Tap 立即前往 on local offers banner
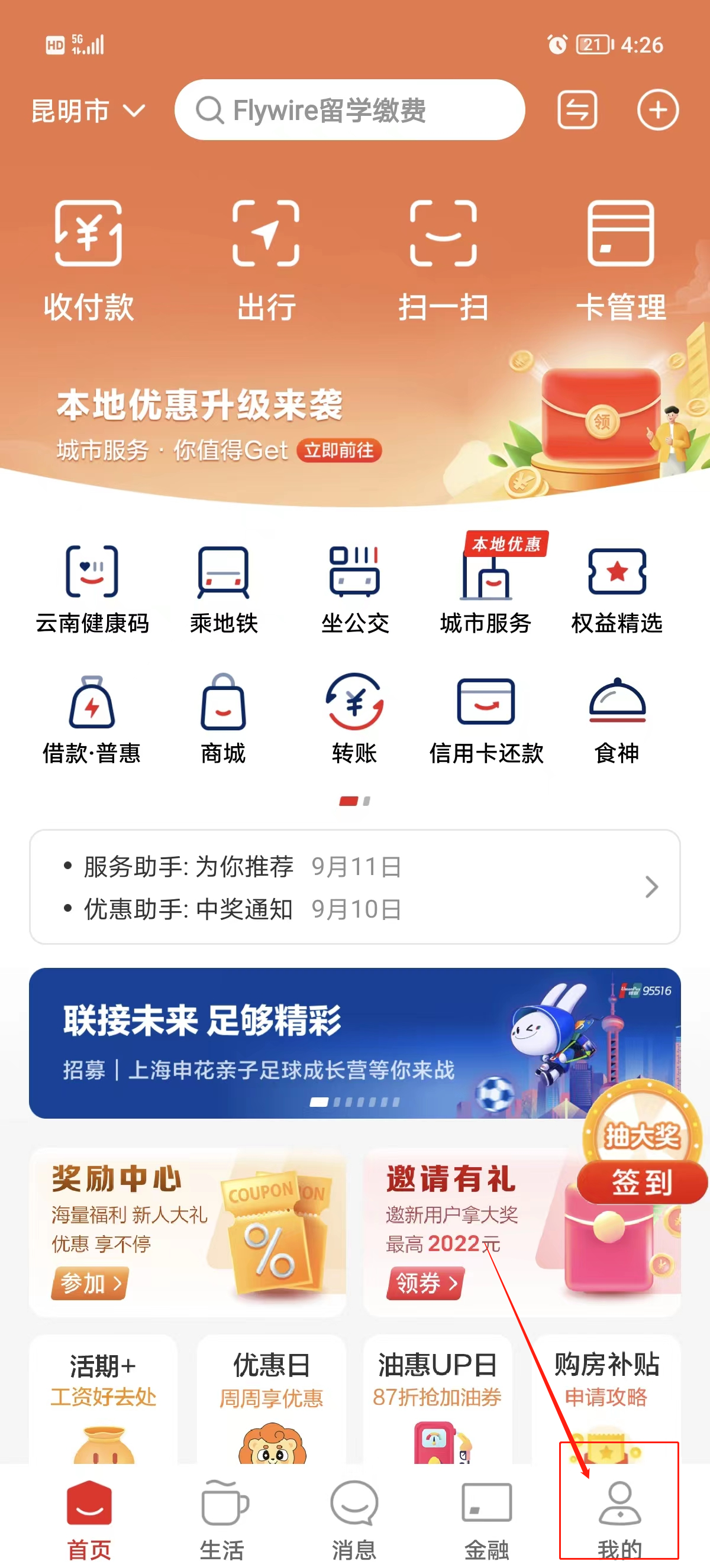Screen dimensions: 710x1568 pyautogui.click(x=338, y=451)
